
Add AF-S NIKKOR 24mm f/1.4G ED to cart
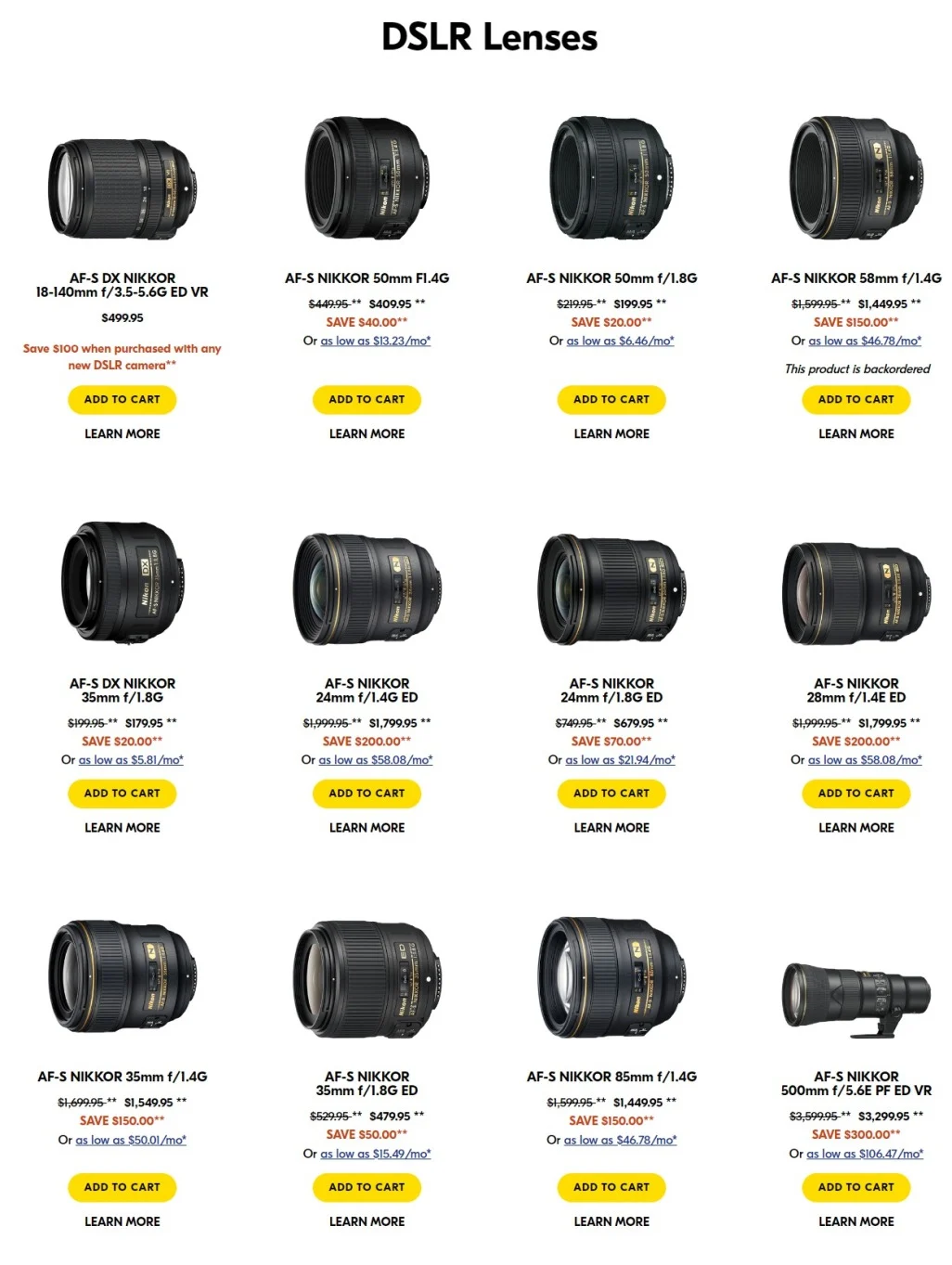click(367, 794)
